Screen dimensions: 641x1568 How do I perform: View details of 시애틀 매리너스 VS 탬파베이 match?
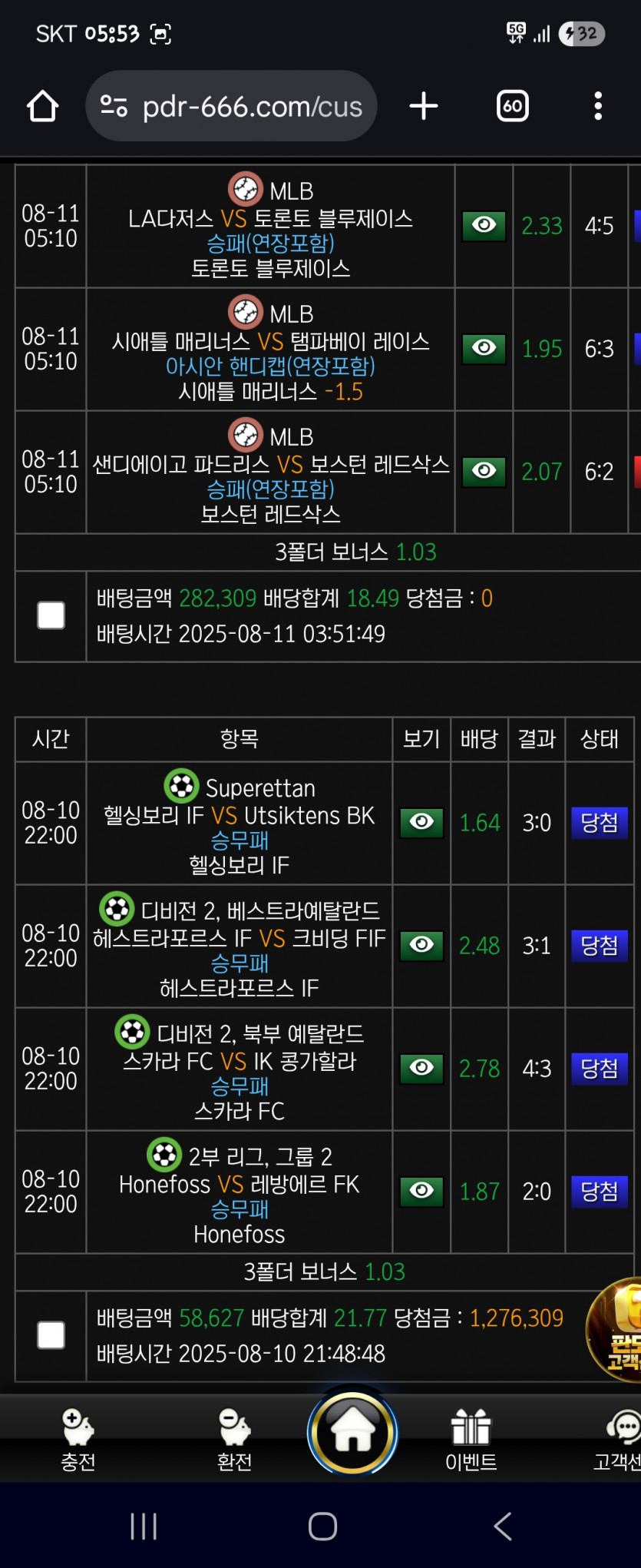(x=484, y=349)
